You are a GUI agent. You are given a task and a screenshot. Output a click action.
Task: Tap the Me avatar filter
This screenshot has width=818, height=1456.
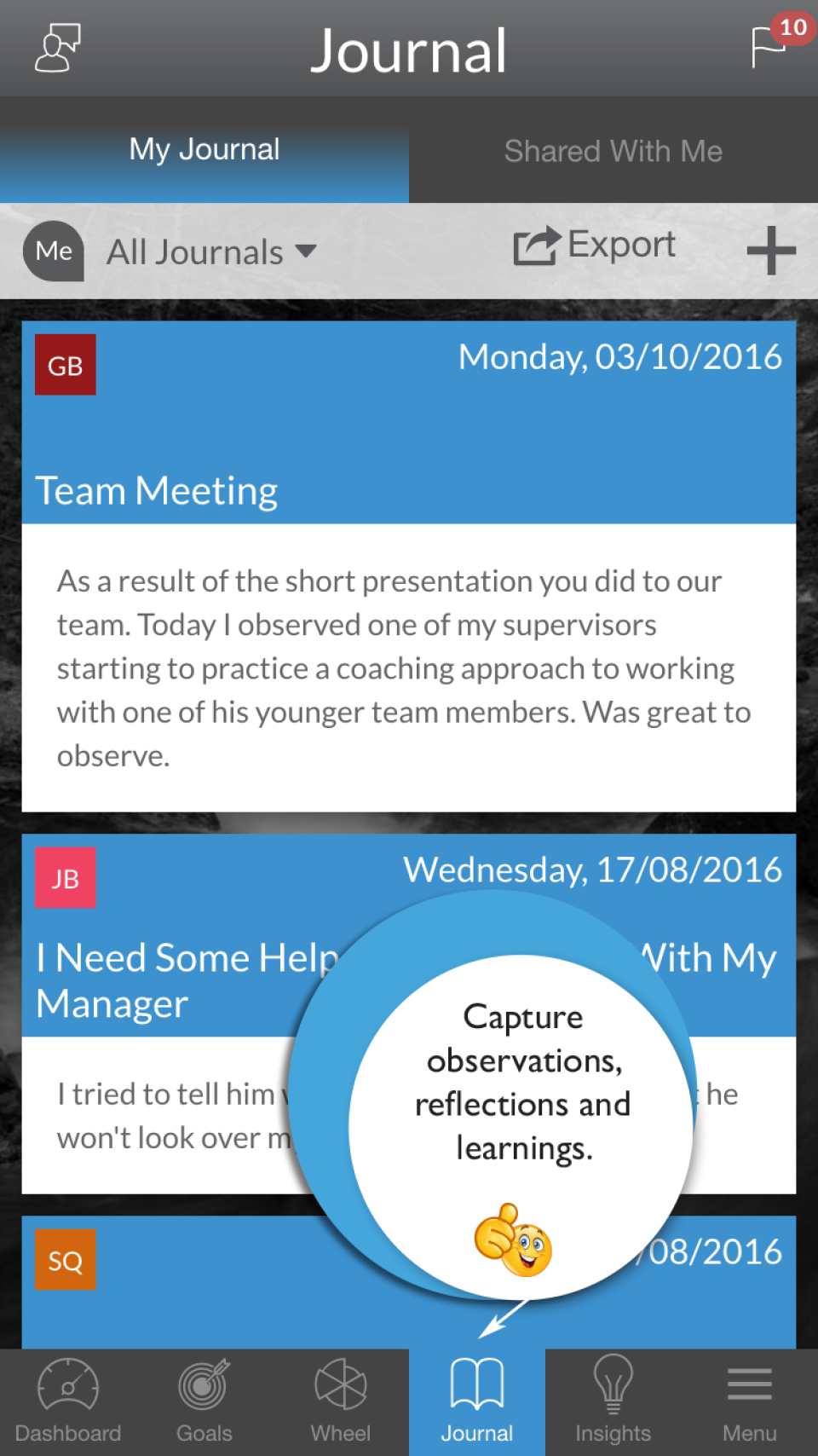(x=54, y=251)
